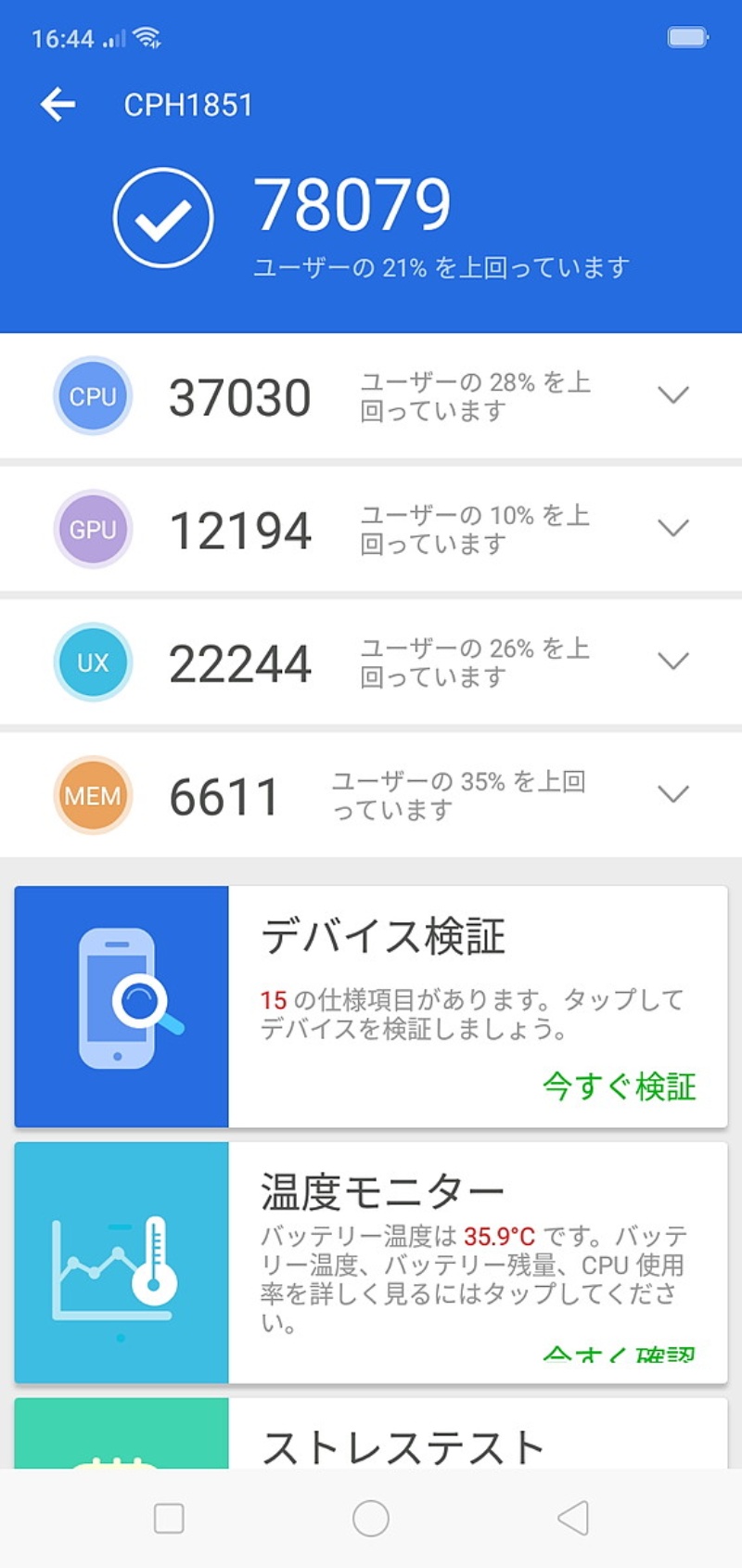Screen dimensions: 742x1568
Task: Go to the system home screen
Action: point(371,1519)
